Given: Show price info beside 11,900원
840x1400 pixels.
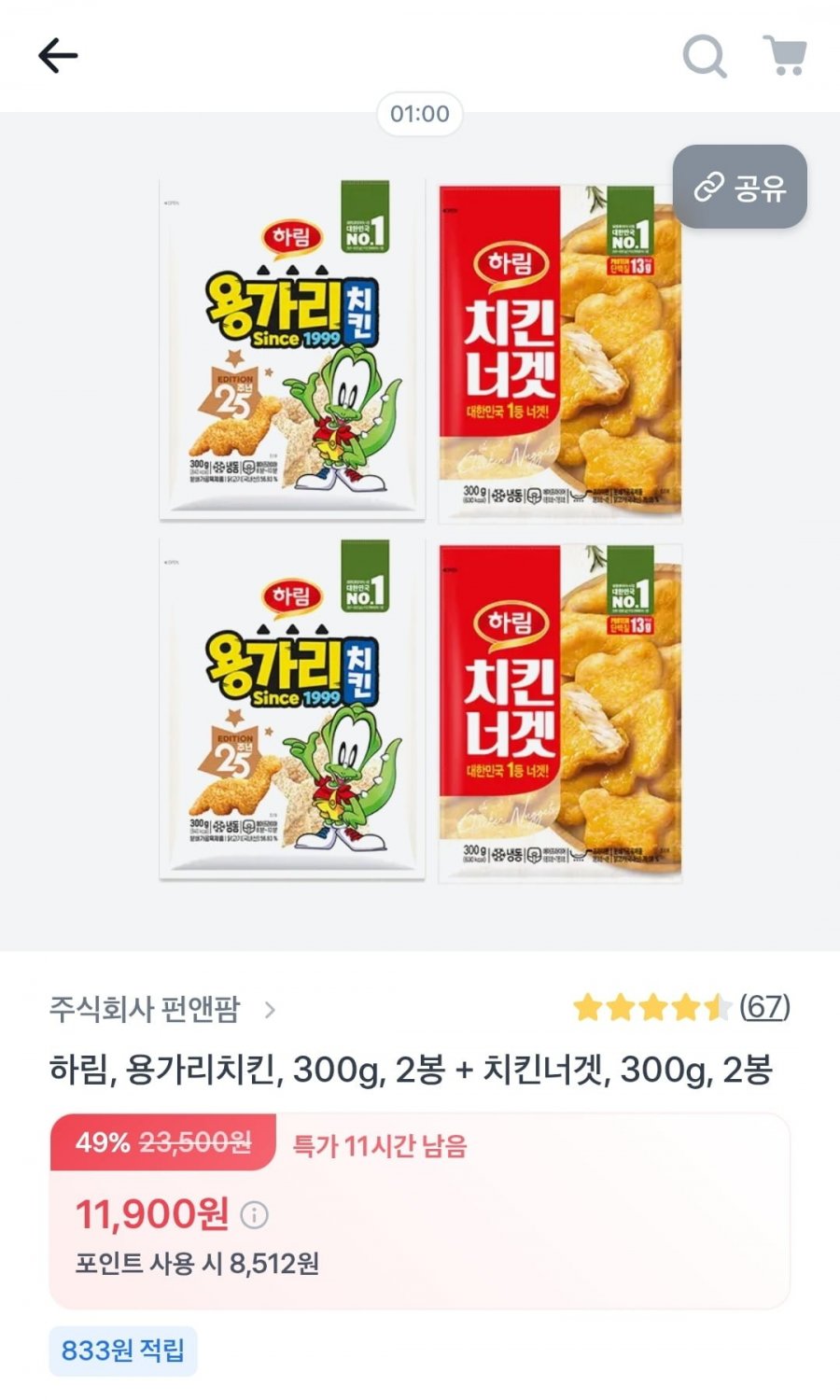Looking at the screenshot, I should 254,1215.
